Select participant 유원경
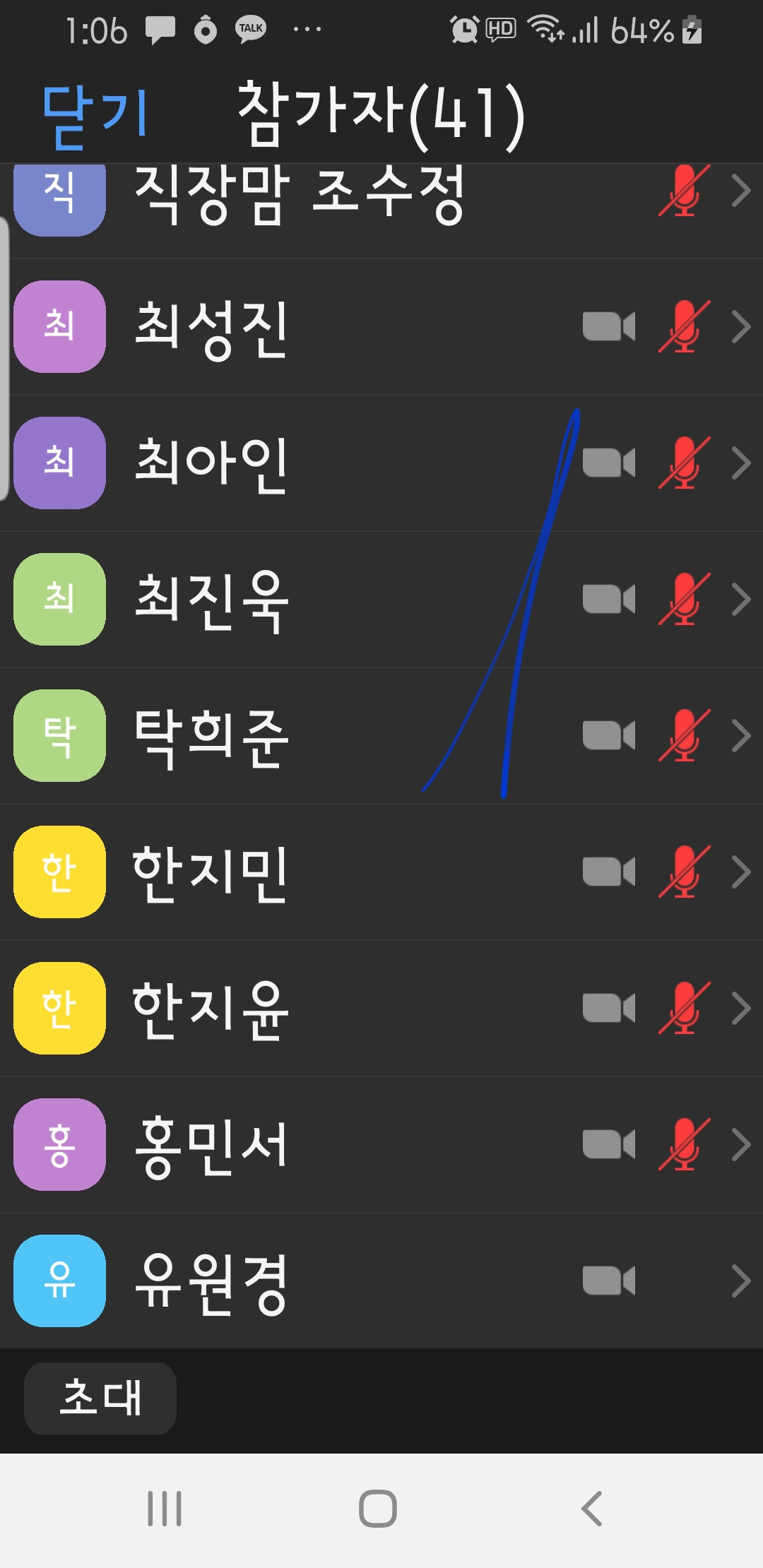The width and height of the screenshot is (763, 1568). tap(212, 1281)
